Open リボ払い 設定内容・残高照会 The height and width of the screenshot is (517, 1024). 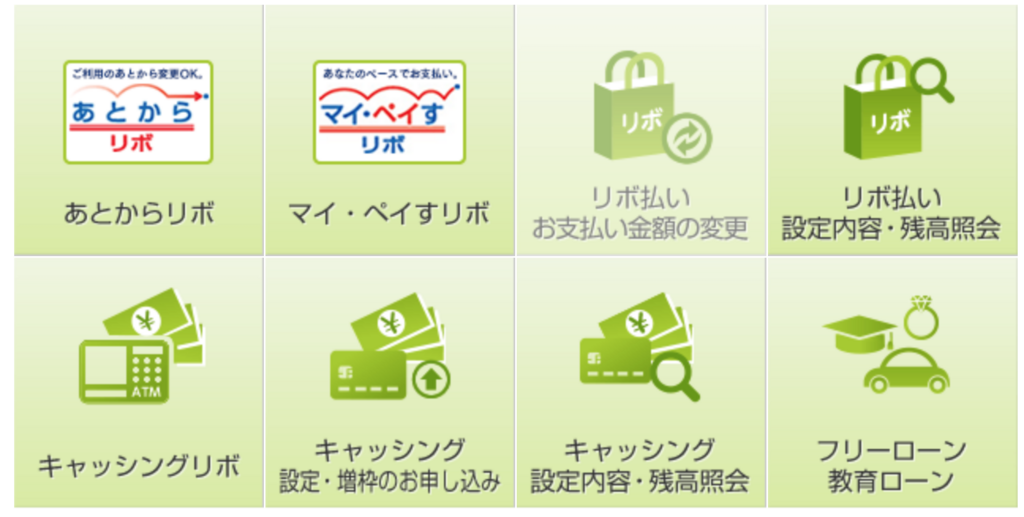[x=891, y=130]
